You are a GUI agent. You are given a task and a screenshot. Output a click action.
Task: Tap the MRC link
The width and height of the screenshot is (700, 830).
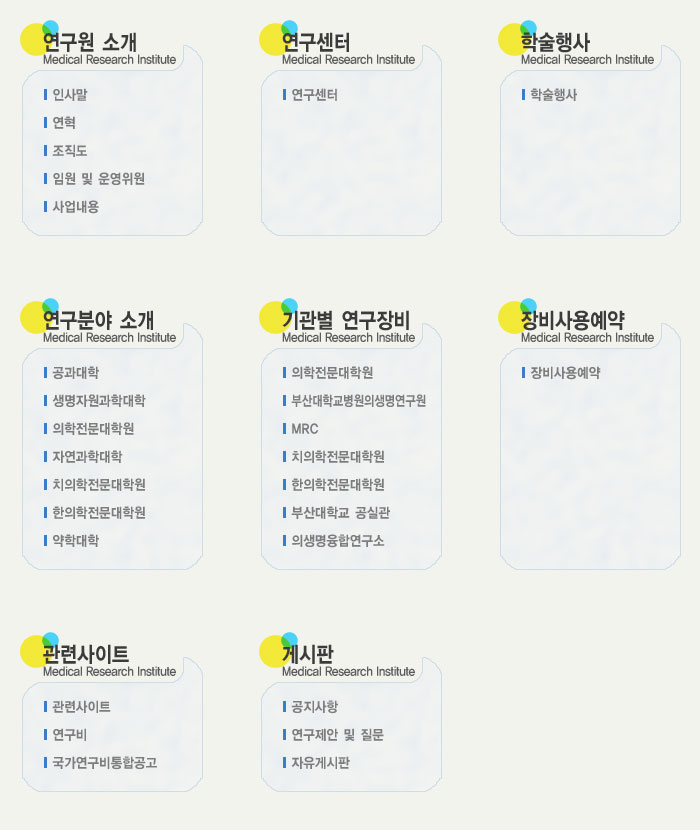click(x=304, y=429)
